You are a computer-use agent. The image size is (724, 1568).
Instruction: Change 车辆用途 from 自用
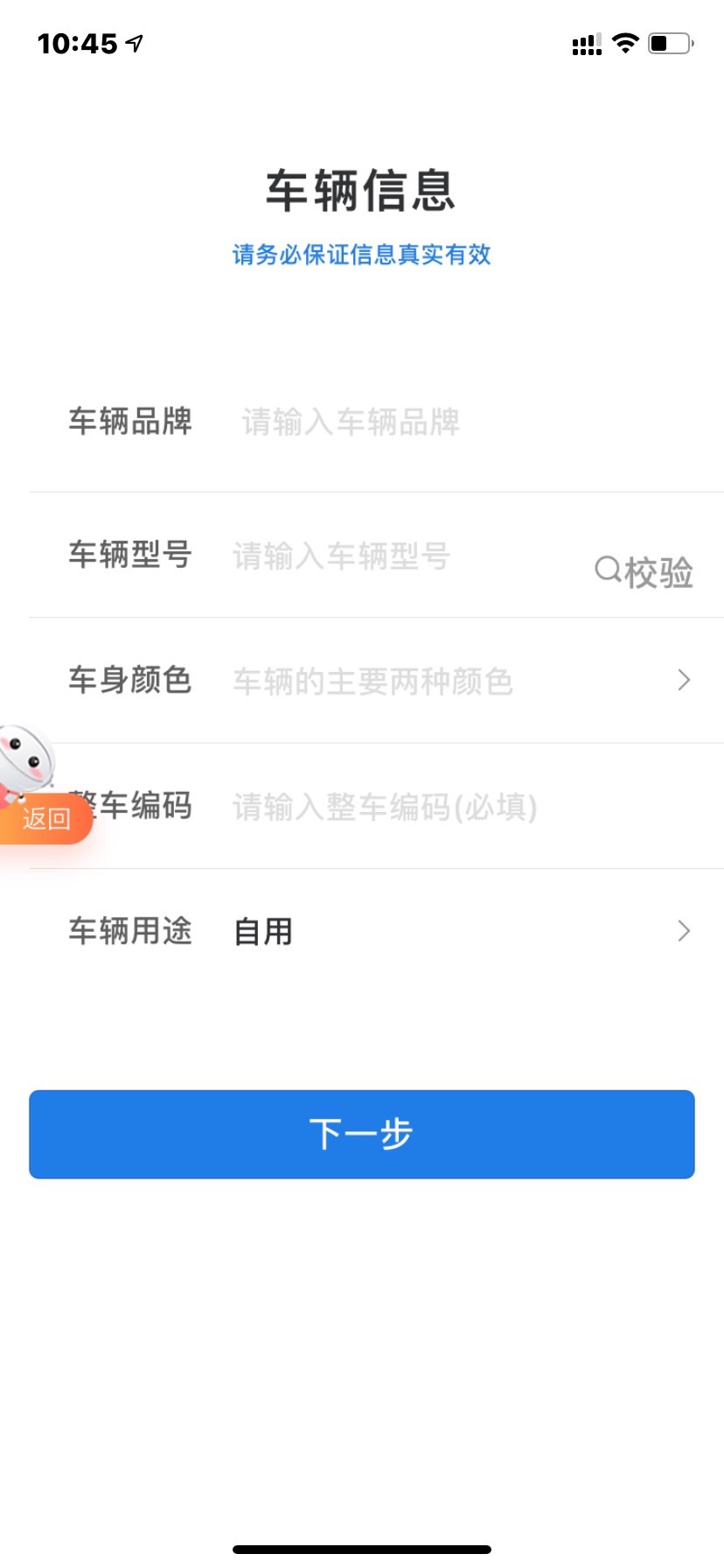tap(455, 931)
